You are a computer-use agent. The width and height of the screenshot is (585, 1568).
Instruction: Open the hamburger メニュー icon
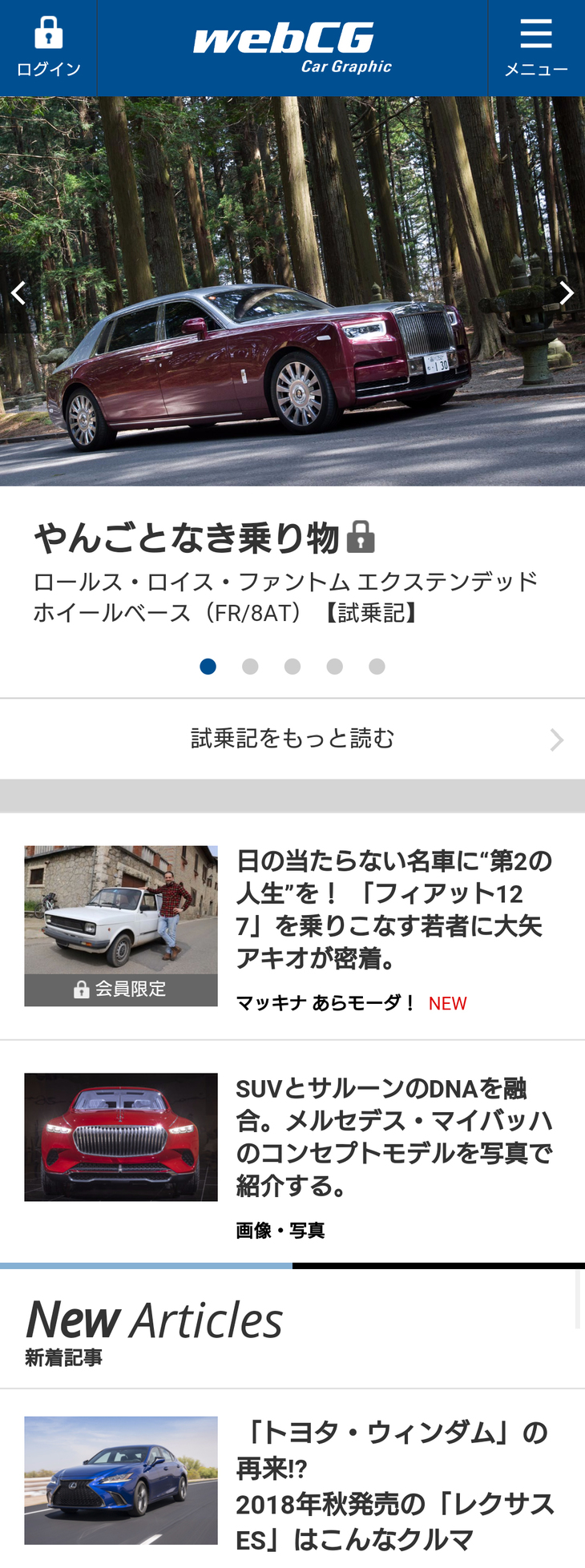point(535,34)
